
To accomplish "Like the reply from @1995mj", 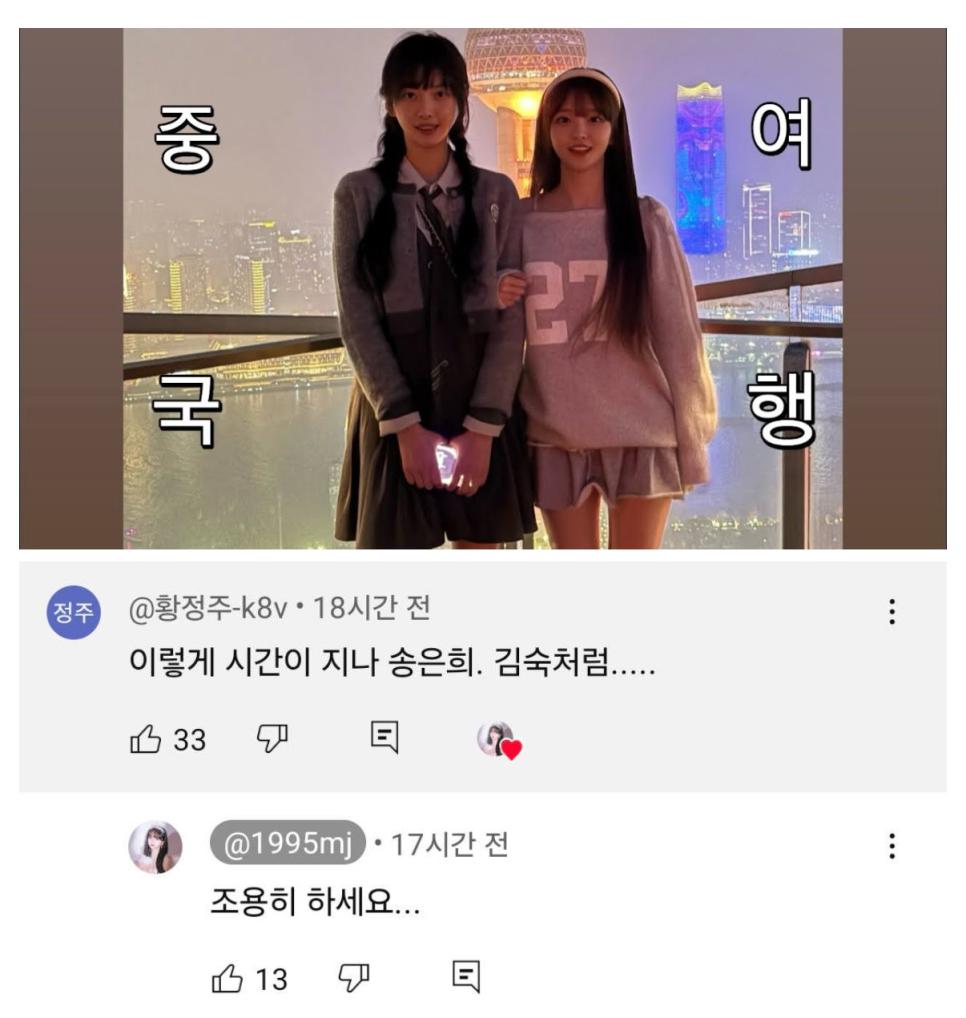I will (x=226, y=979).
